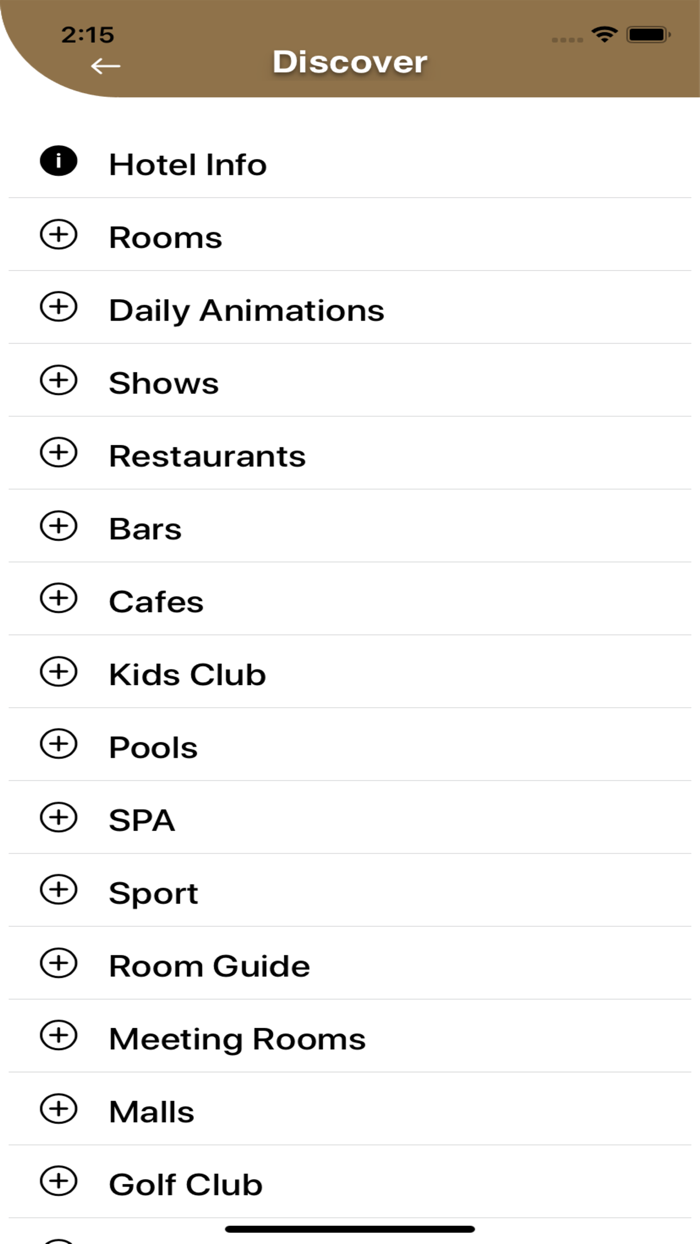Go back using the arrow icon
This screenshot has height=1244, width=700.
point(105,66)
